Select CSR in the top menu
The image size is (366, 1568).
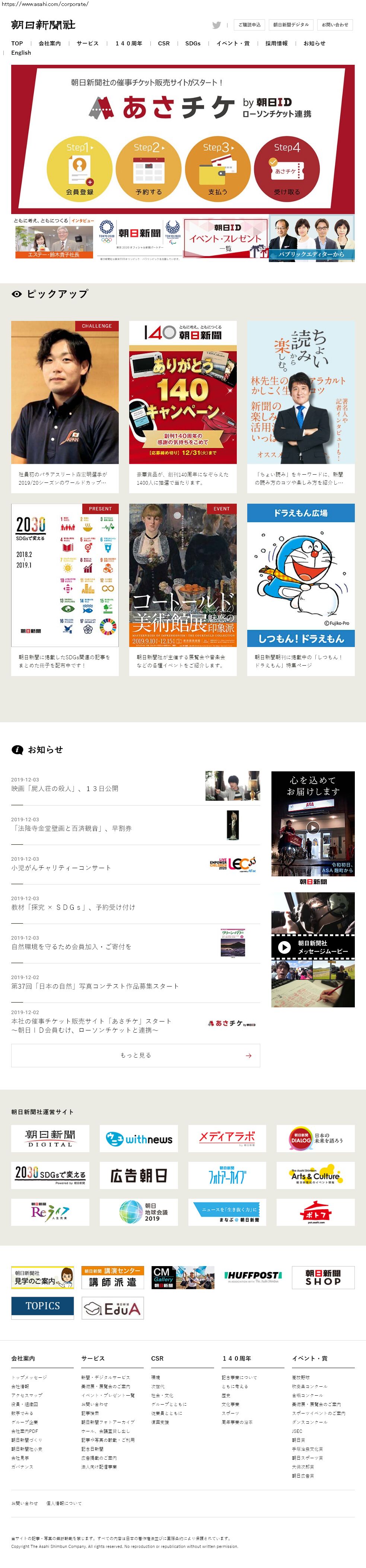pyautogui.click(x=164, y=44)
